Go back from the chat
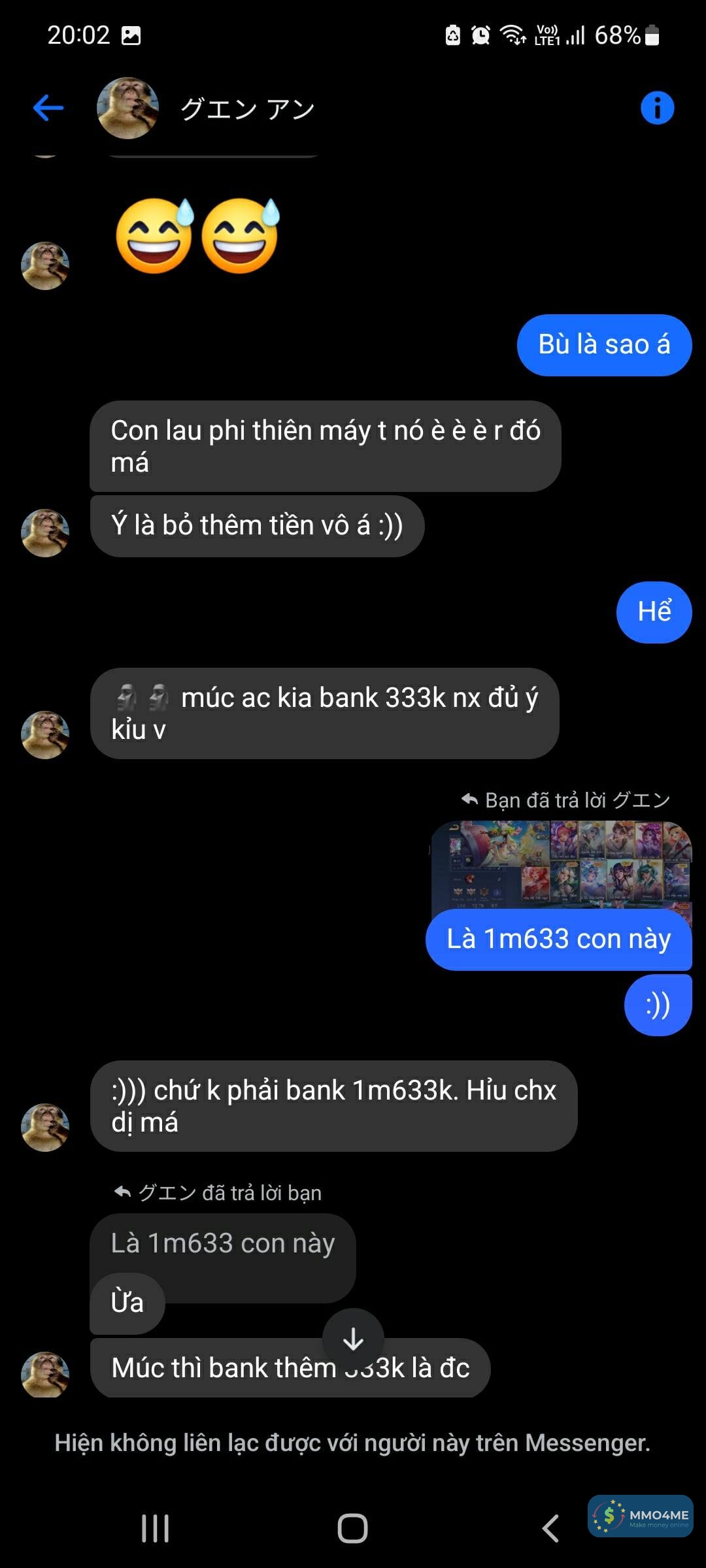706x1568 pixels. (x=48, y=108)
